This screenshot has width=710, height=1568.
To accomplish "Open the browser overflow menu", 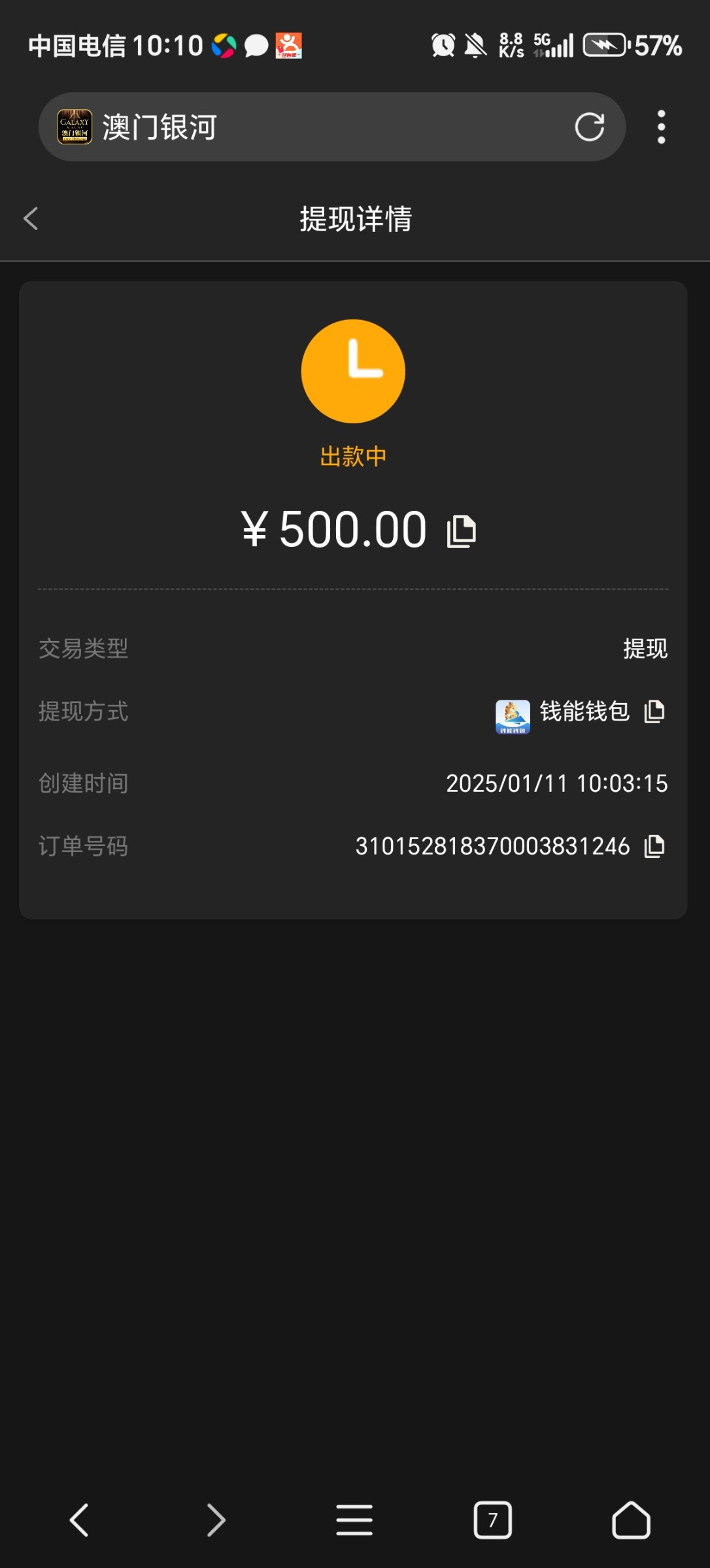I will pyautogui.click(x=661, y=127).
